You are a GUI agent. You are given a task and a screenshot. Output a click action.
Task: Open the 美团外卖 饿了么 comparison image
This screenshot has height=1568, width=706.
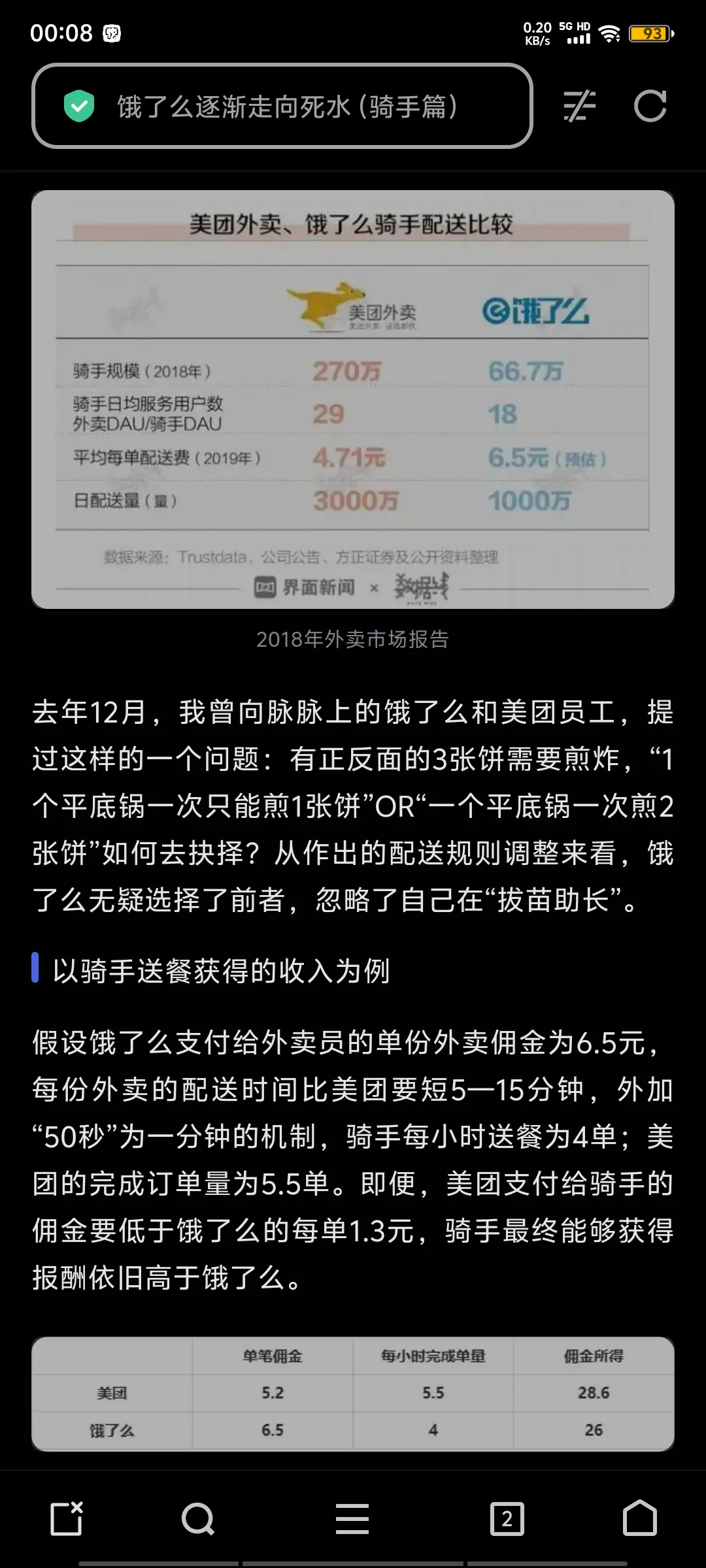pyautogui.click(x=353, y=400)
